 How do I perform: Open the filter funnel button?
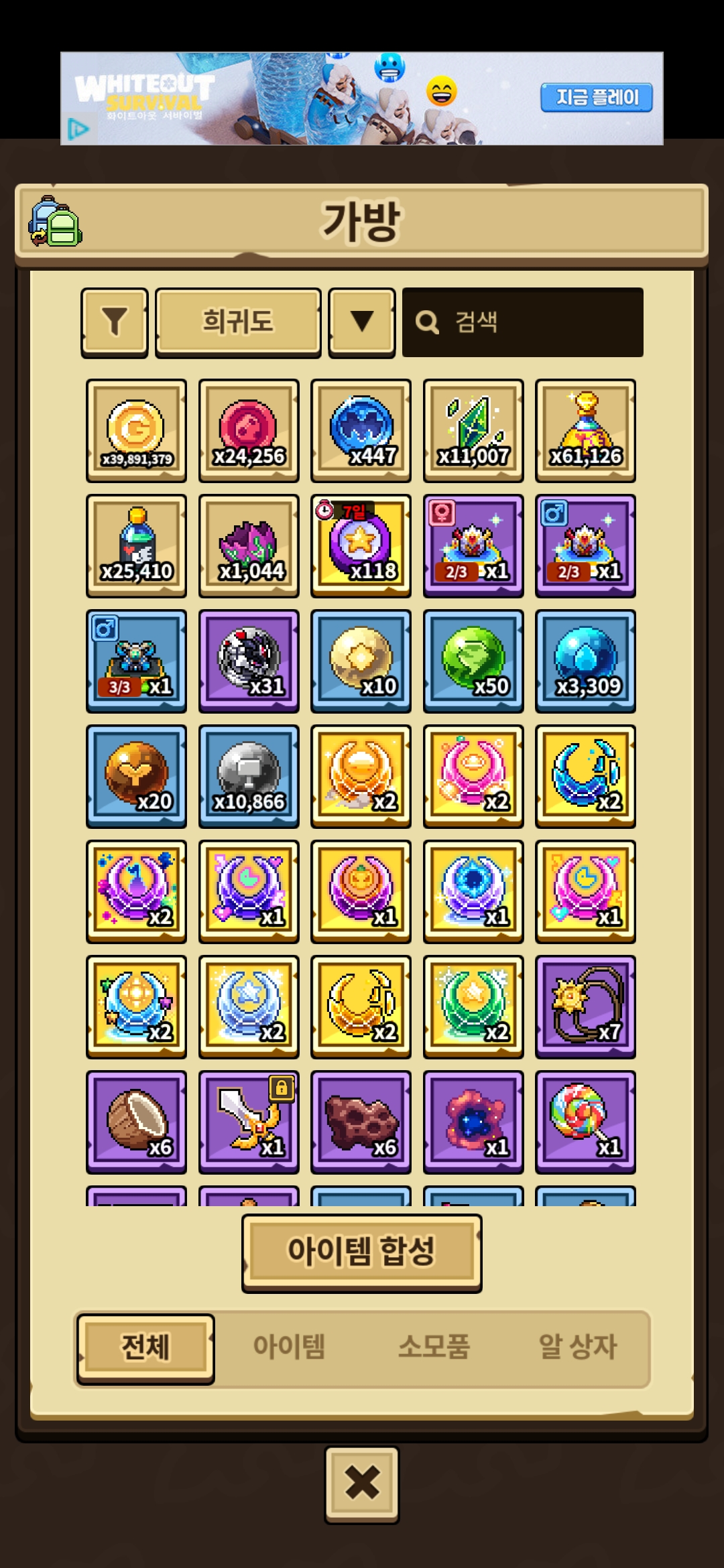click(115, 322)
